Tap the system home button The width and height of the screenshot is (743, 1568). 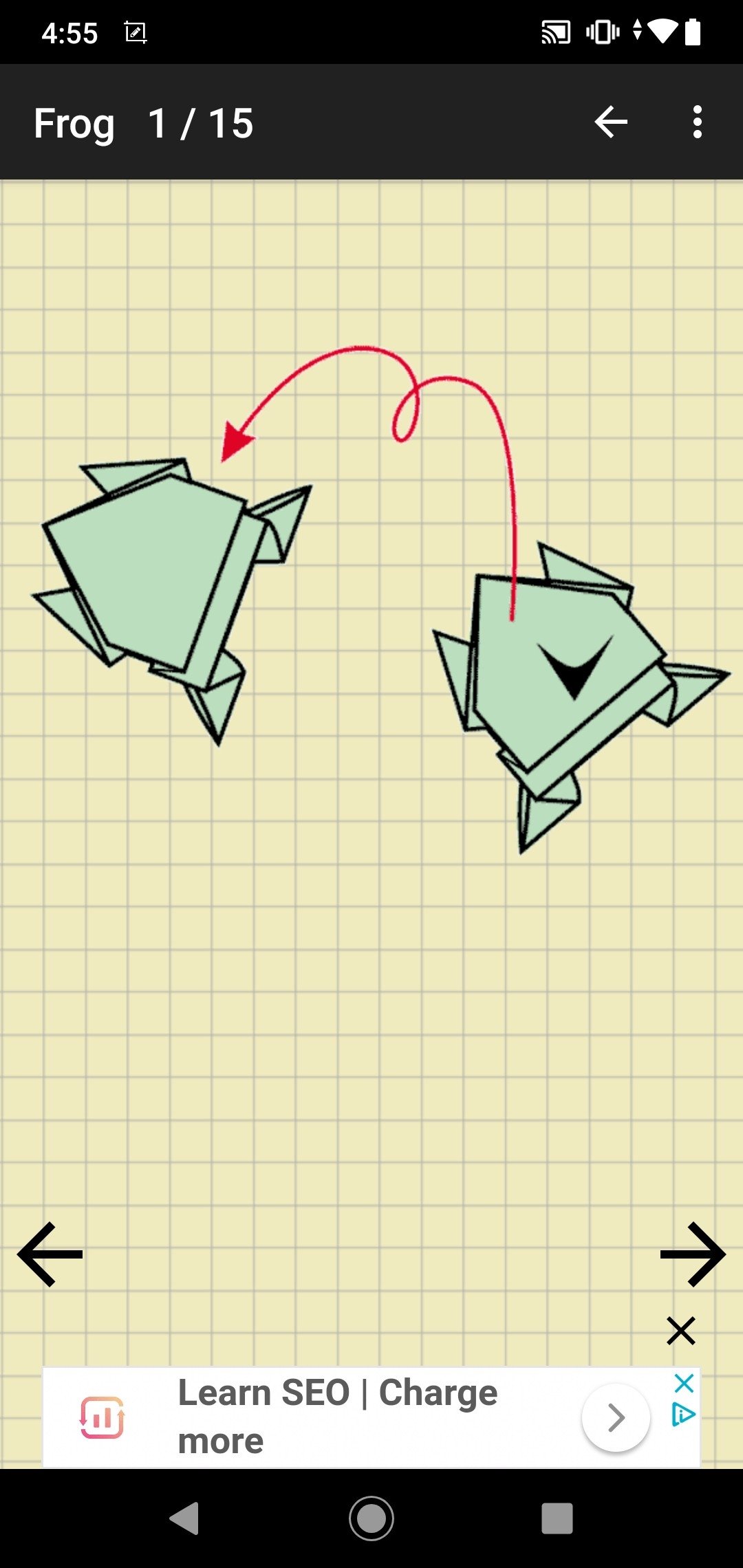[371, 1518]
